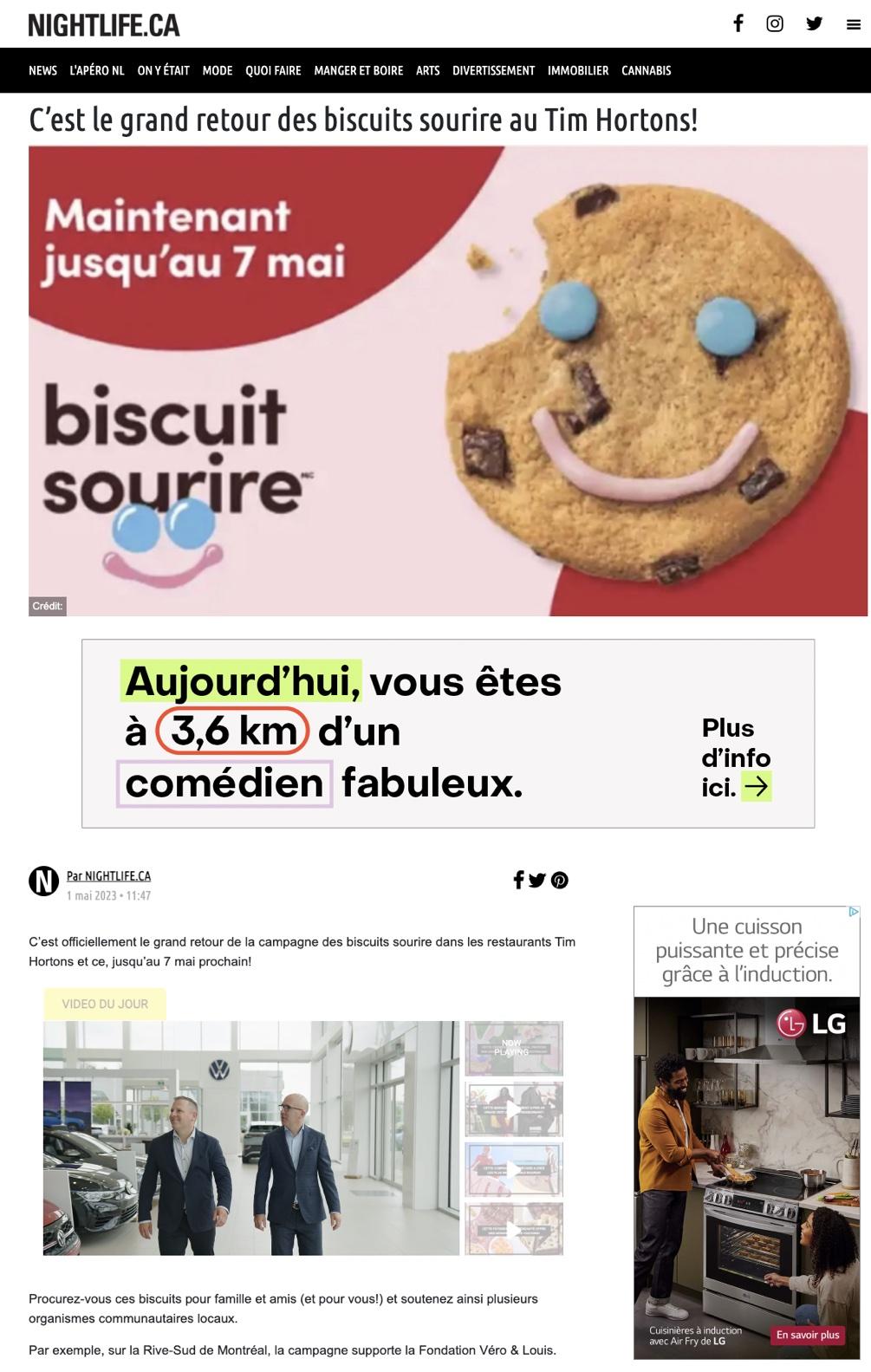Go to the IMMOBILIER section
This screenshot has height=1372, width=871.
tap(578, 70)
